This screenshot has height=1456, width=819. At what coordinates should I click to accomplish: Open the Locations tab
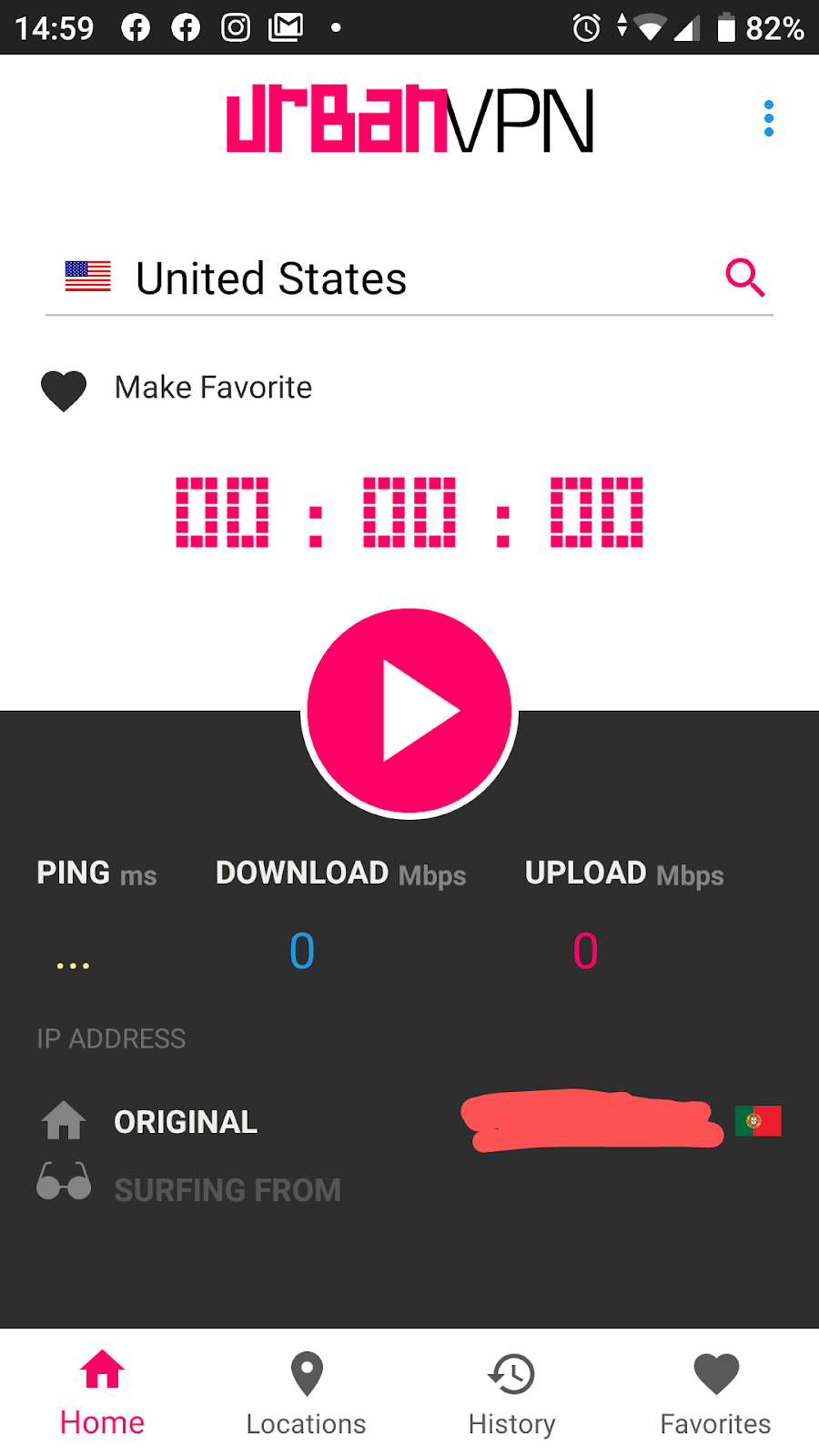[x=307, y=1393]
